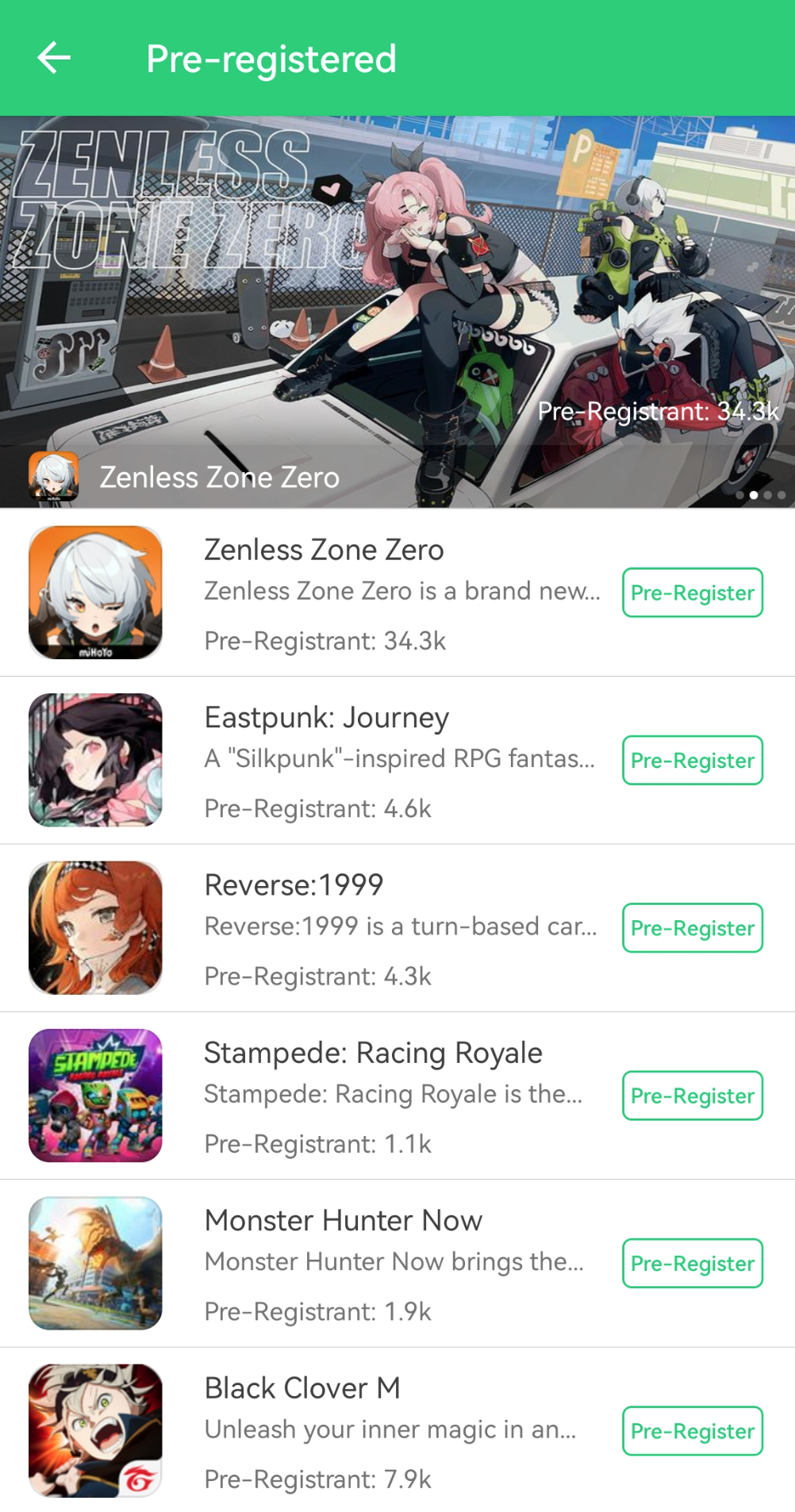
Task: Open the Zenless Zone Zero banner image
Action: [x=397, y=309]
